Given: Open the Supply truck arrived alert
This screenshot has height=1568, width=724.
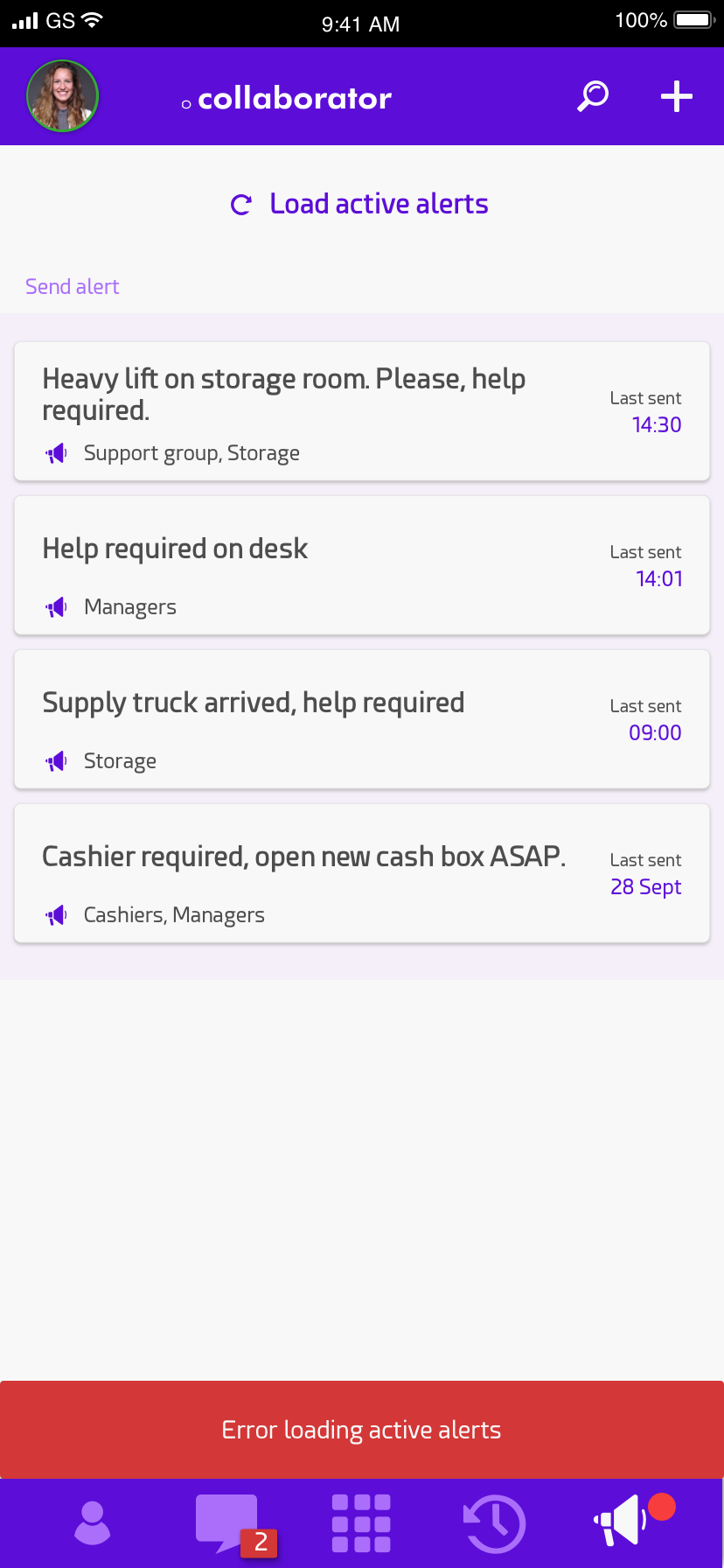Looking at the screenshot, I should click(362, 719).
